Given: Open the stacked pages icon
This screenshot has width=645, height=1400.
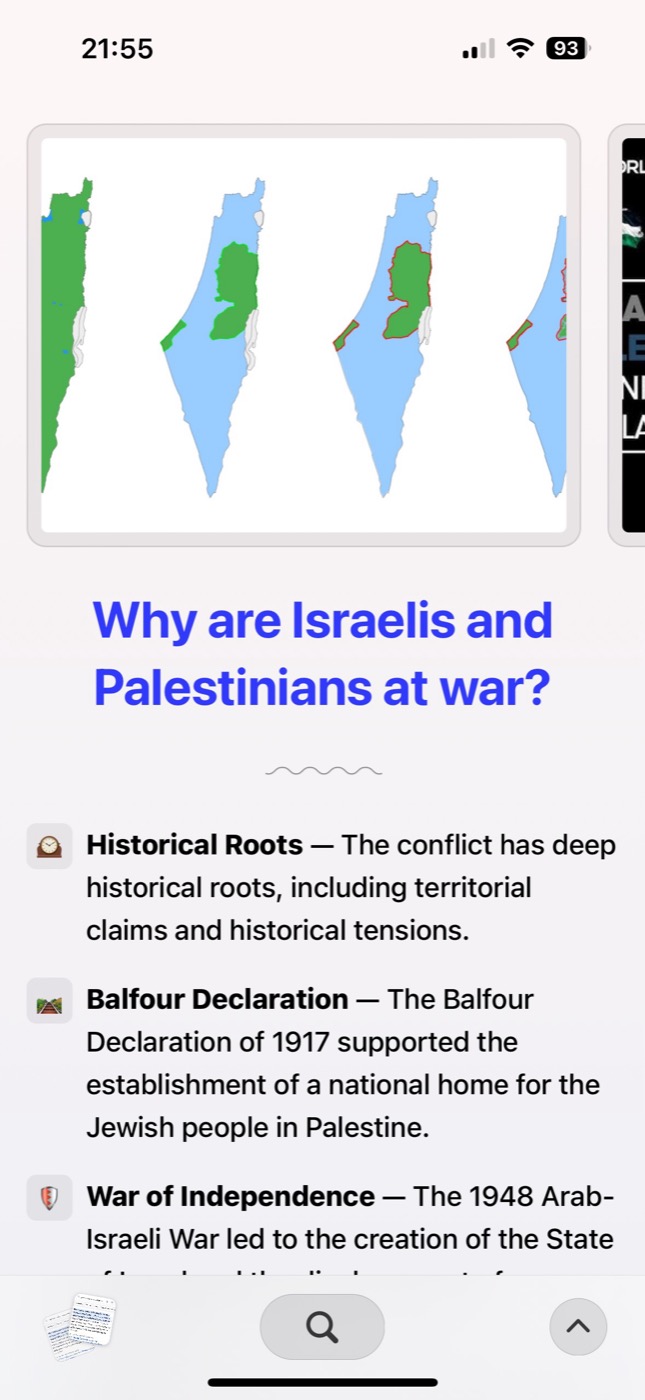Looking at the screenshot, I should click(x=80, y=1327).
